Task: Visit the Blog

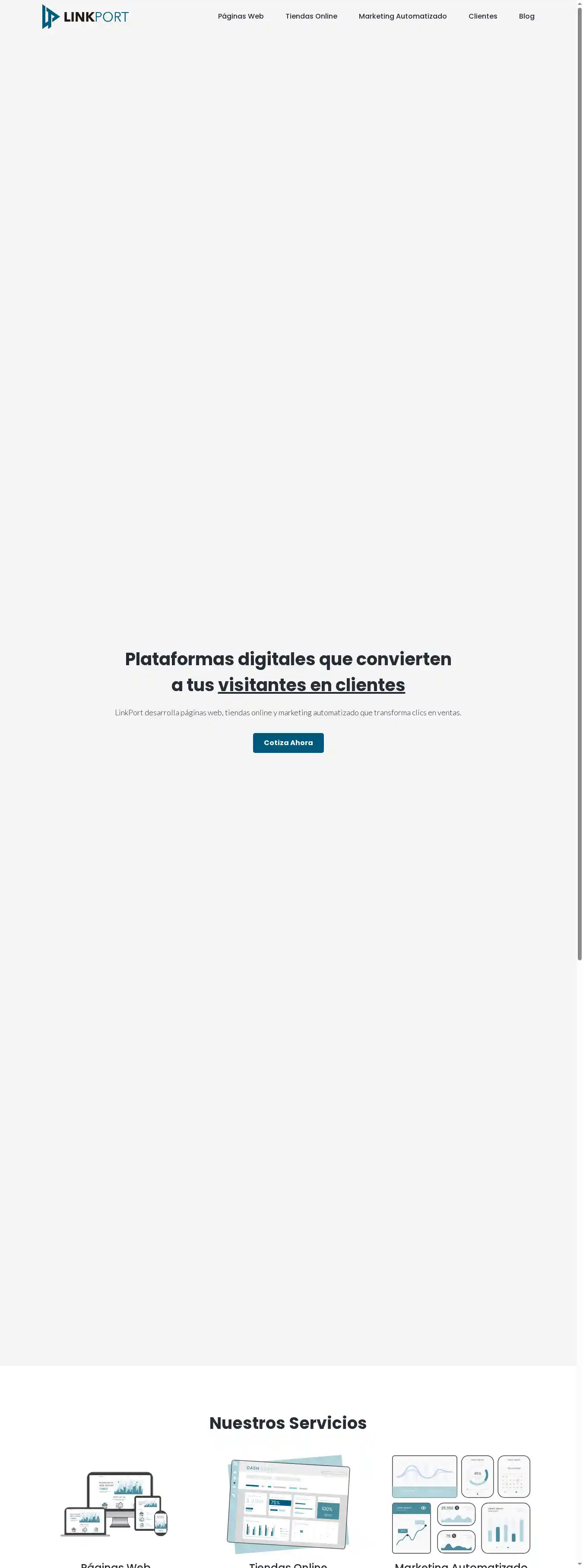Action: pyautogui.click(x=526, y=16)
